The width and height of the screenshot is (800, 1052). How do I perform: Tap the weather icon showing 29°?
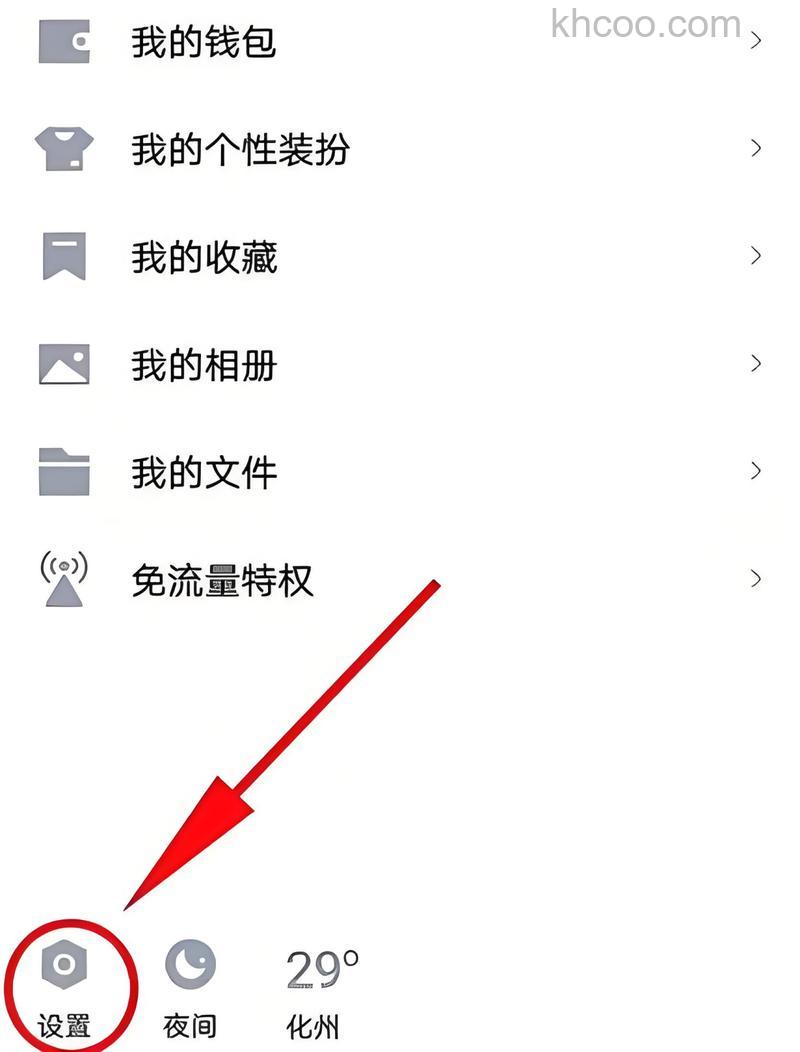[x=320, y=965]
